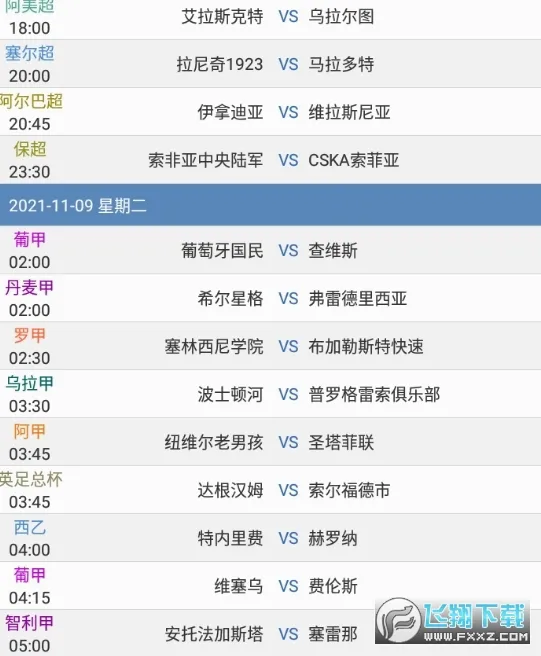Open the 塞林西尼学院 vs 布加勒斯特快速 match
The width and height of the screenshot is (541, 656).
tap(270, 346)
